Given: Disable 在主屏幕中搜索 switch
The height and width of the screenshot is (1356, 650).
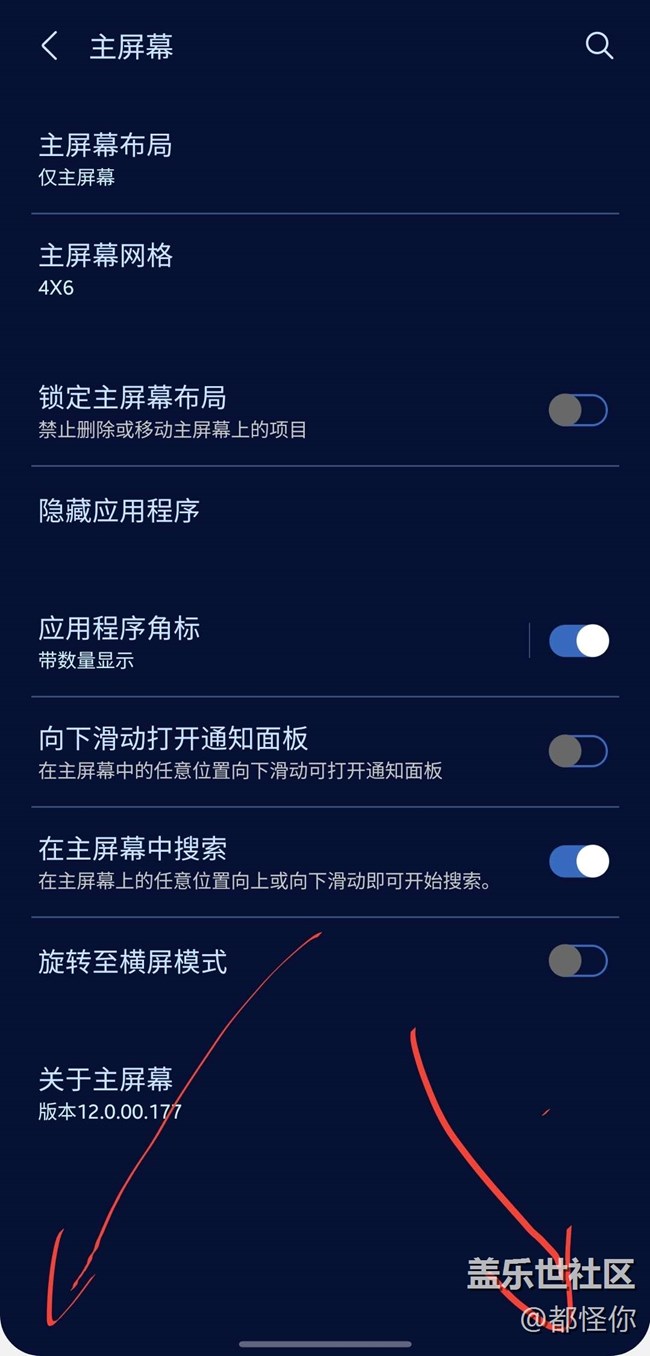Looking at the screenshot, I should pyautogui.click(x=578, y=861).
